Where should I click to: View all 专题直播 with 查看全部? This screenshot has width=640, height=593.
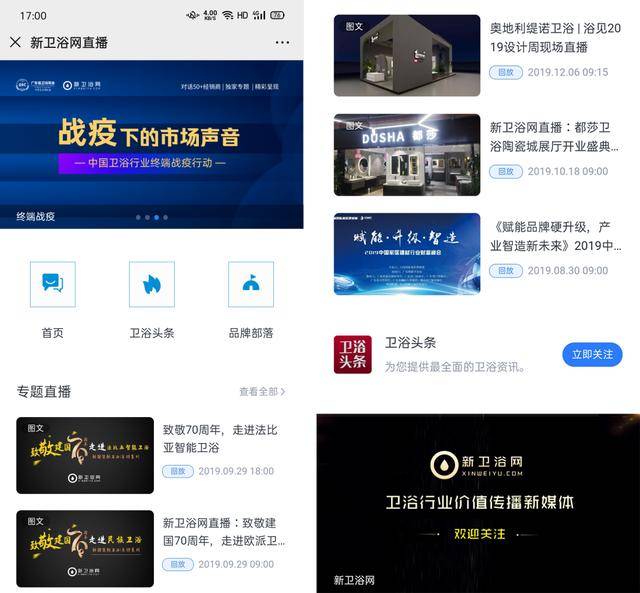click(x=262, y=392)
